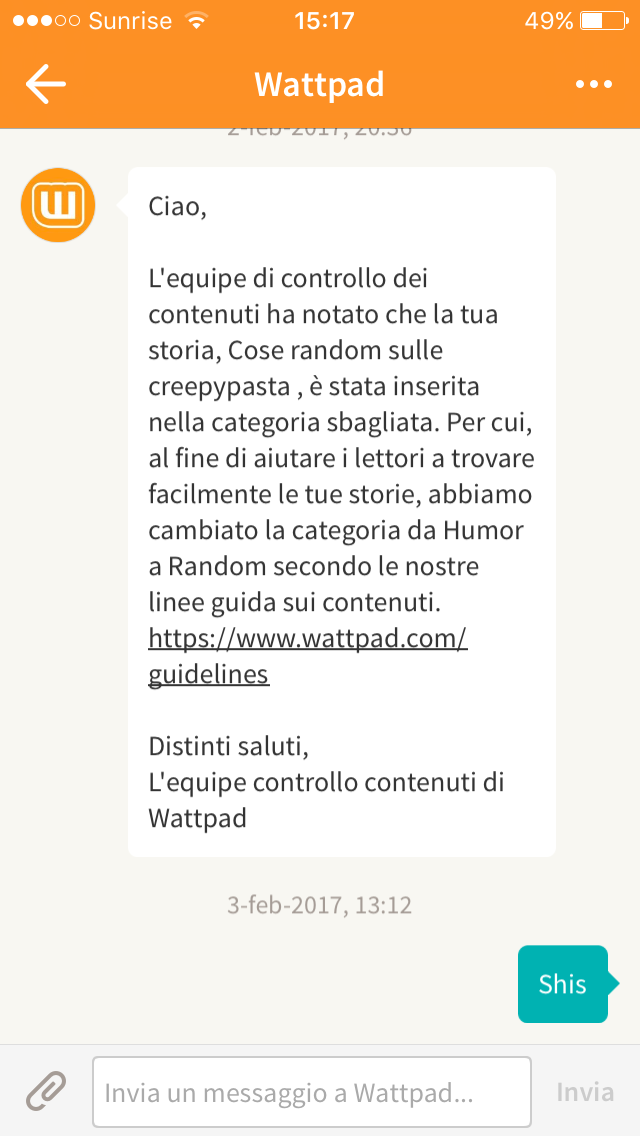This screenshot has width=640, height=1136.
Task: Go back with the arrow icon
Action: coord(46,84)
